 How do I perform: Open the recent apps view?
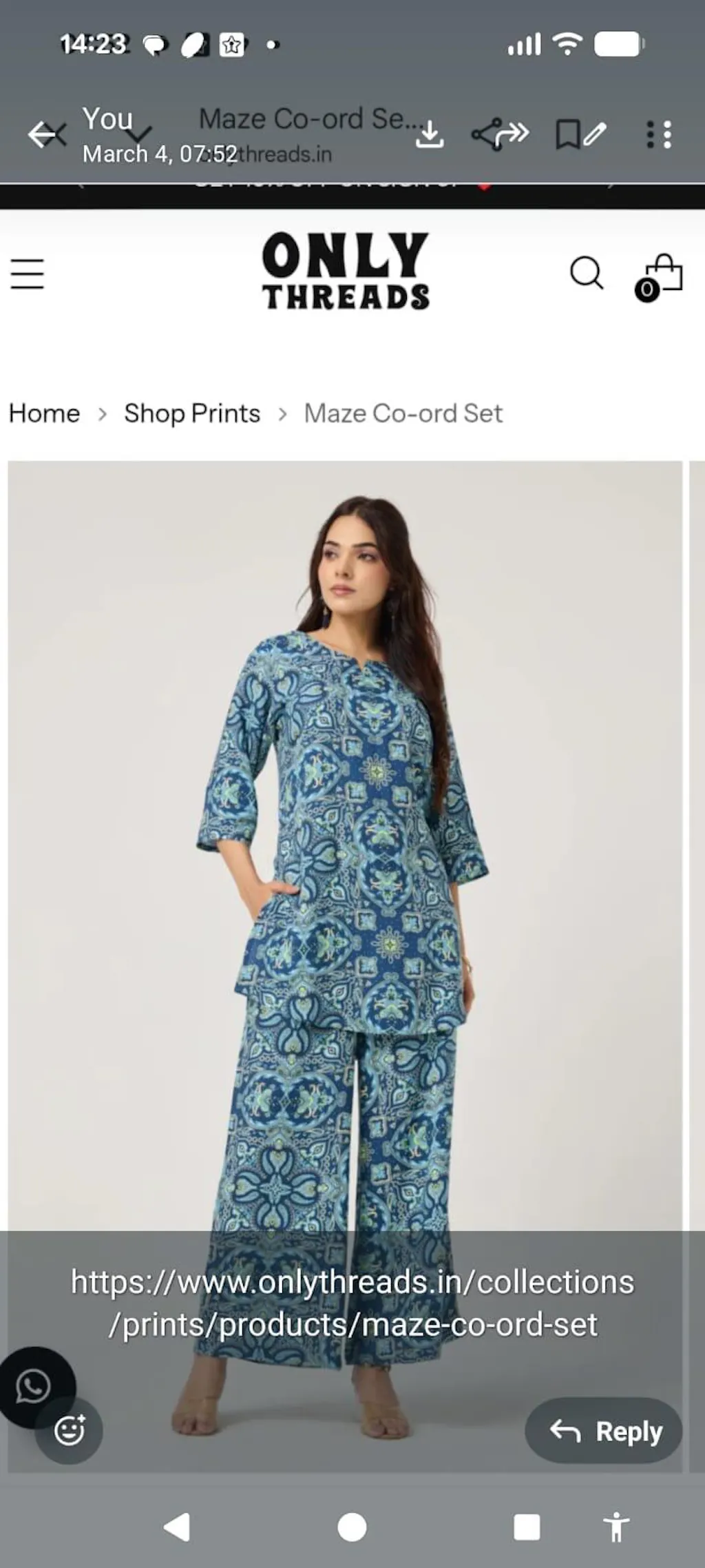click(x=527, y=1527)
